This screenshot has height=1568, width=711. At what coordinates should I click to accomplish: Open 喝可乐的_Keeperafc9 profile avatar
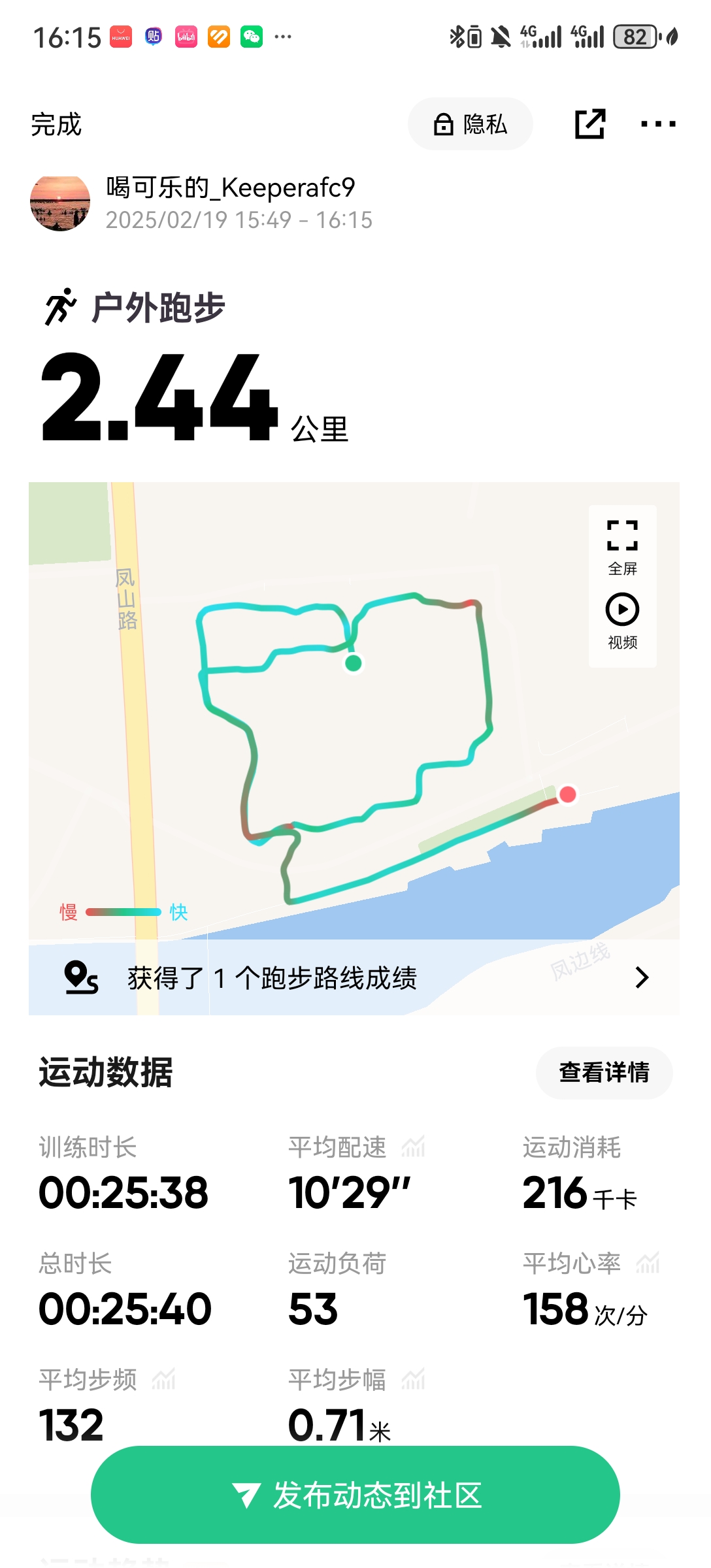click(x=60, y=203)
